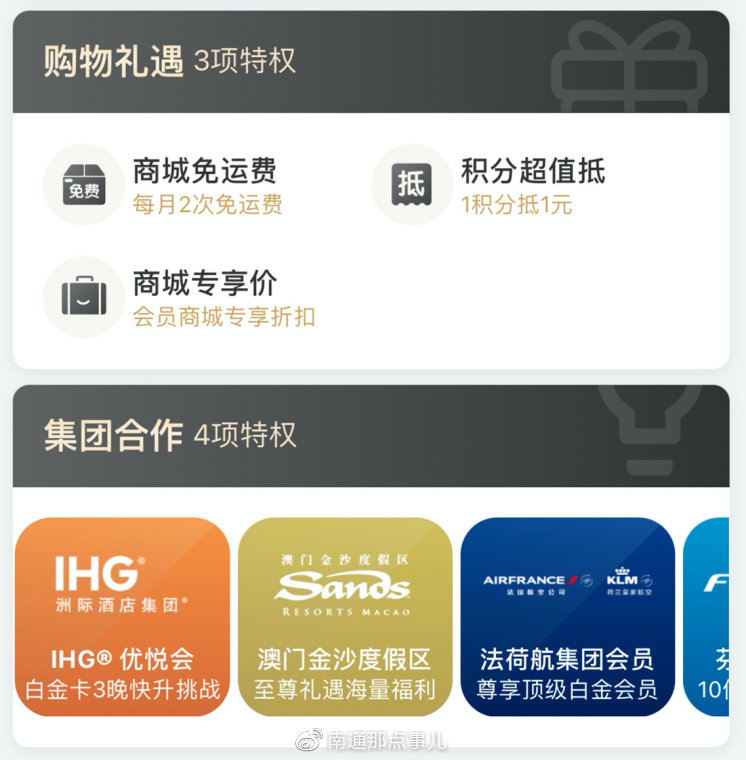Click the briefcase icon next to 商城专享价
Screen dimensions: 746x760
pyautogui.click(x=84, y=297)
